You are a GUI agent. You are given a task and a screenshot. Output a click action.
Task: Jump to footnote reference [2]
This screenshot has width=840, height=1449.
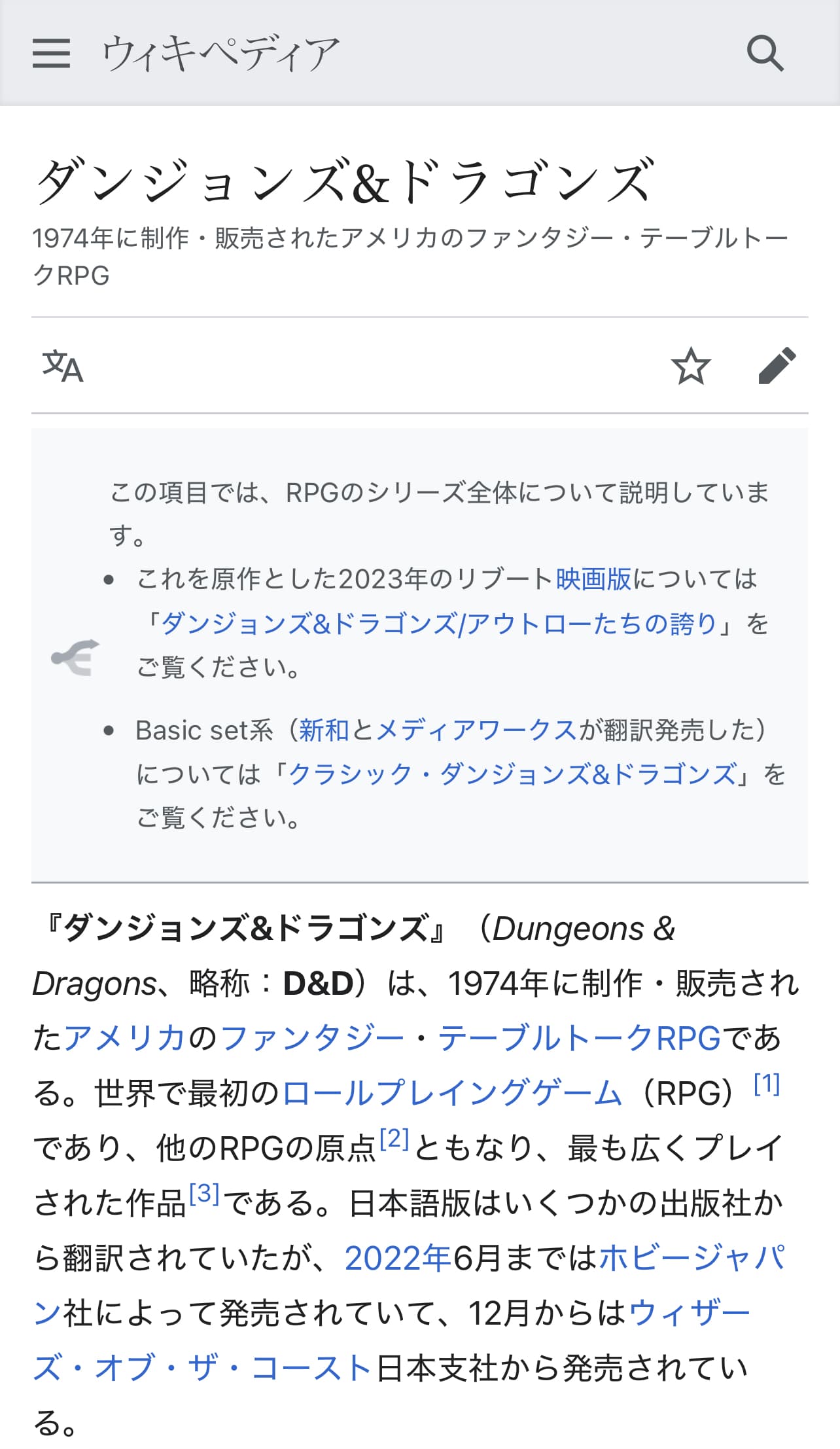tap(394, 1139)
